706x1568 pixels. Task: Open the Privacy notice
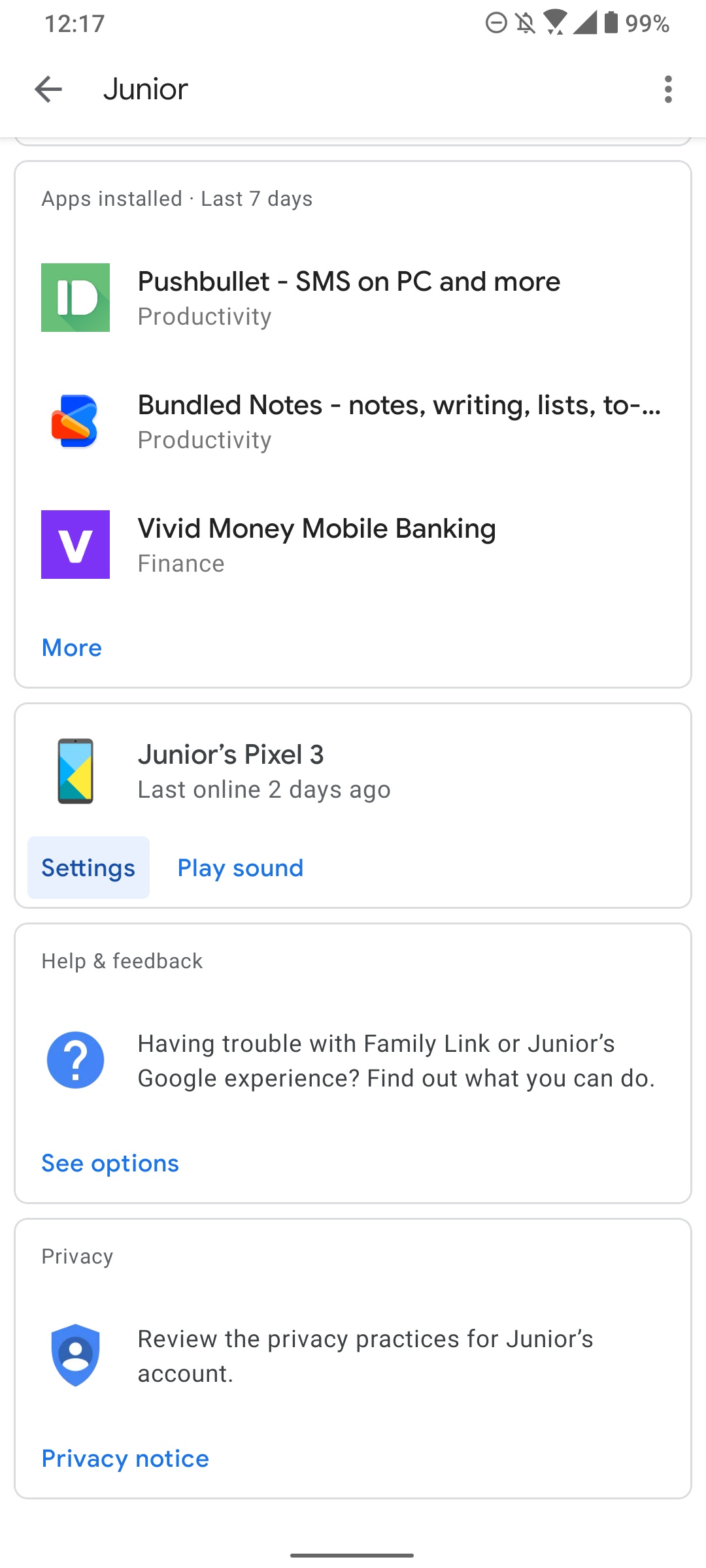124,1458
